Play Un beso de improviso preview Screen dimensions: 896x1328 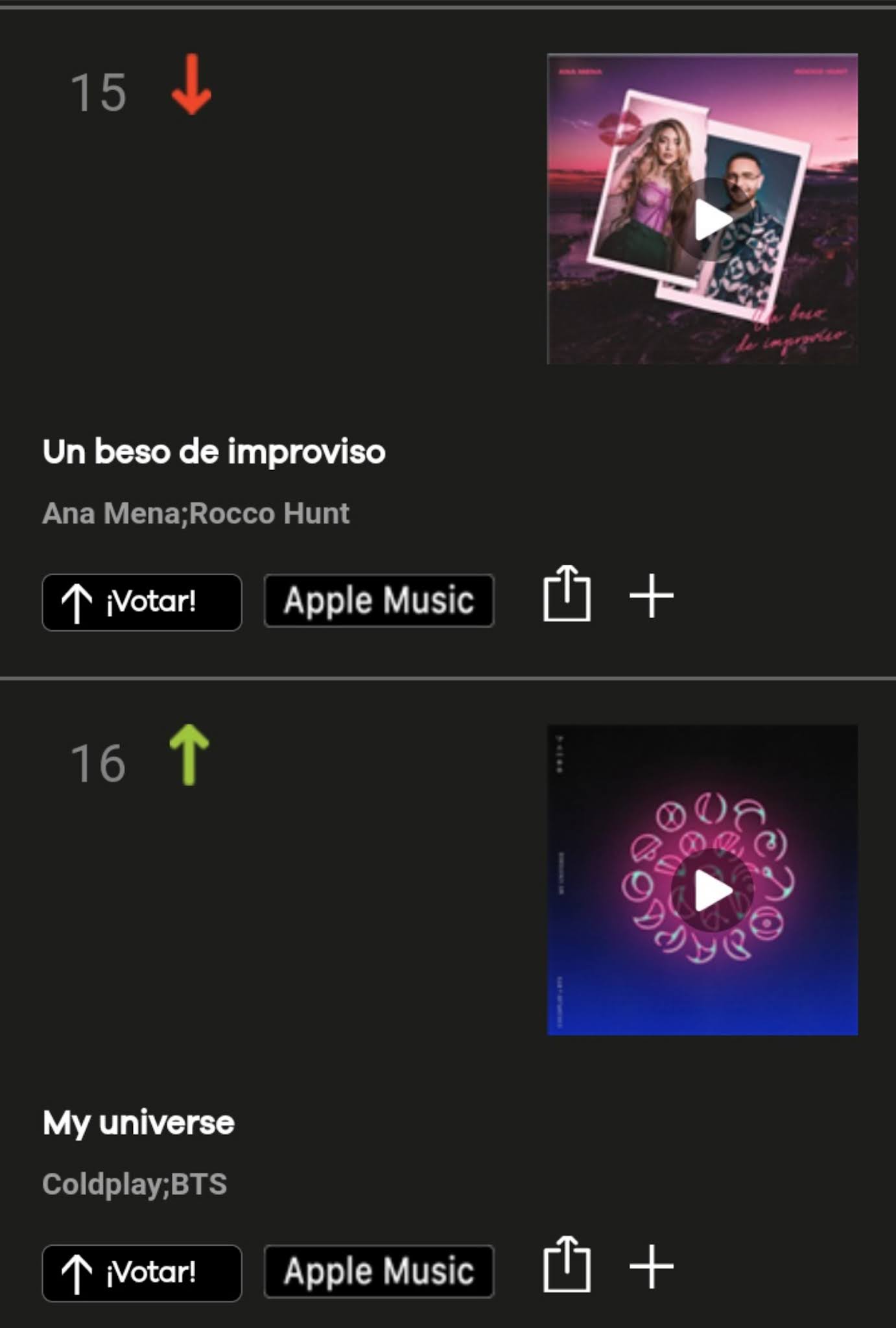712,219
